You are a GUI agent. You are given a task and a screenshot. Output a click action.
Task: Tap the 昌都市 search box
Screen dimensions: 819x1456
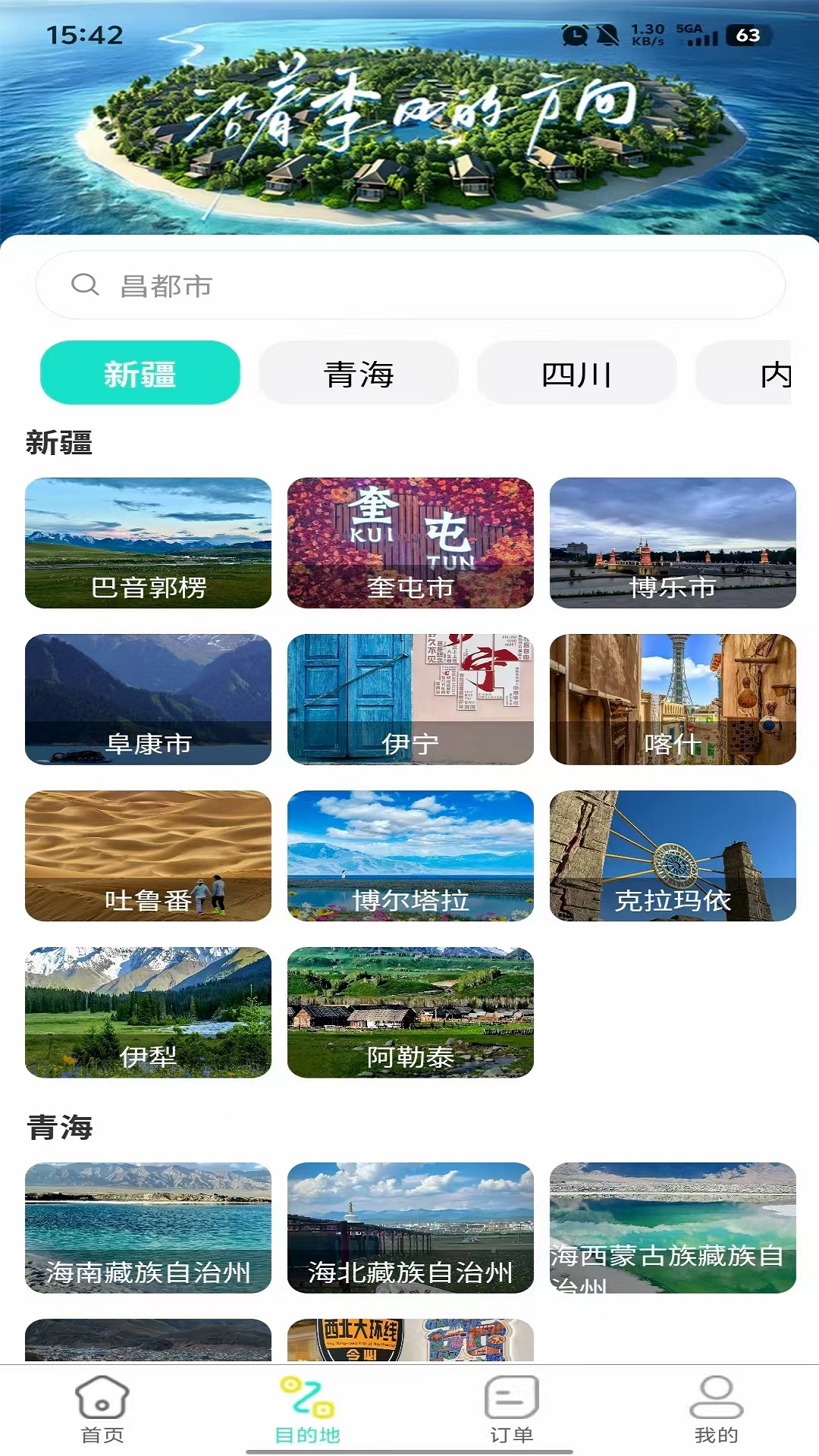(x=409, y=286)
